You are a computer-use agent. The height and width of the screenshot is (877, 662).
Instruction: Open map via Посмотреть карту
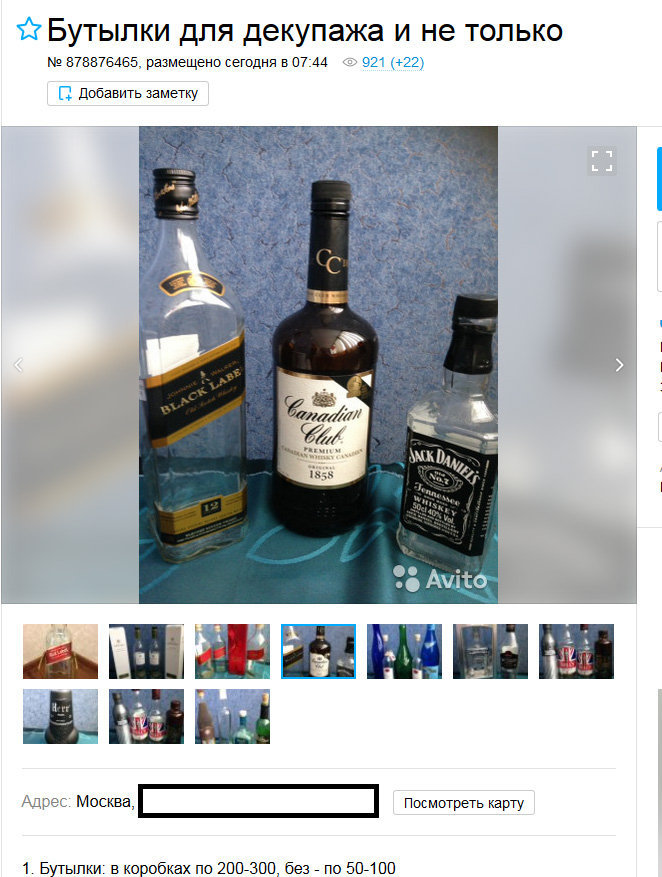point(464,803)
